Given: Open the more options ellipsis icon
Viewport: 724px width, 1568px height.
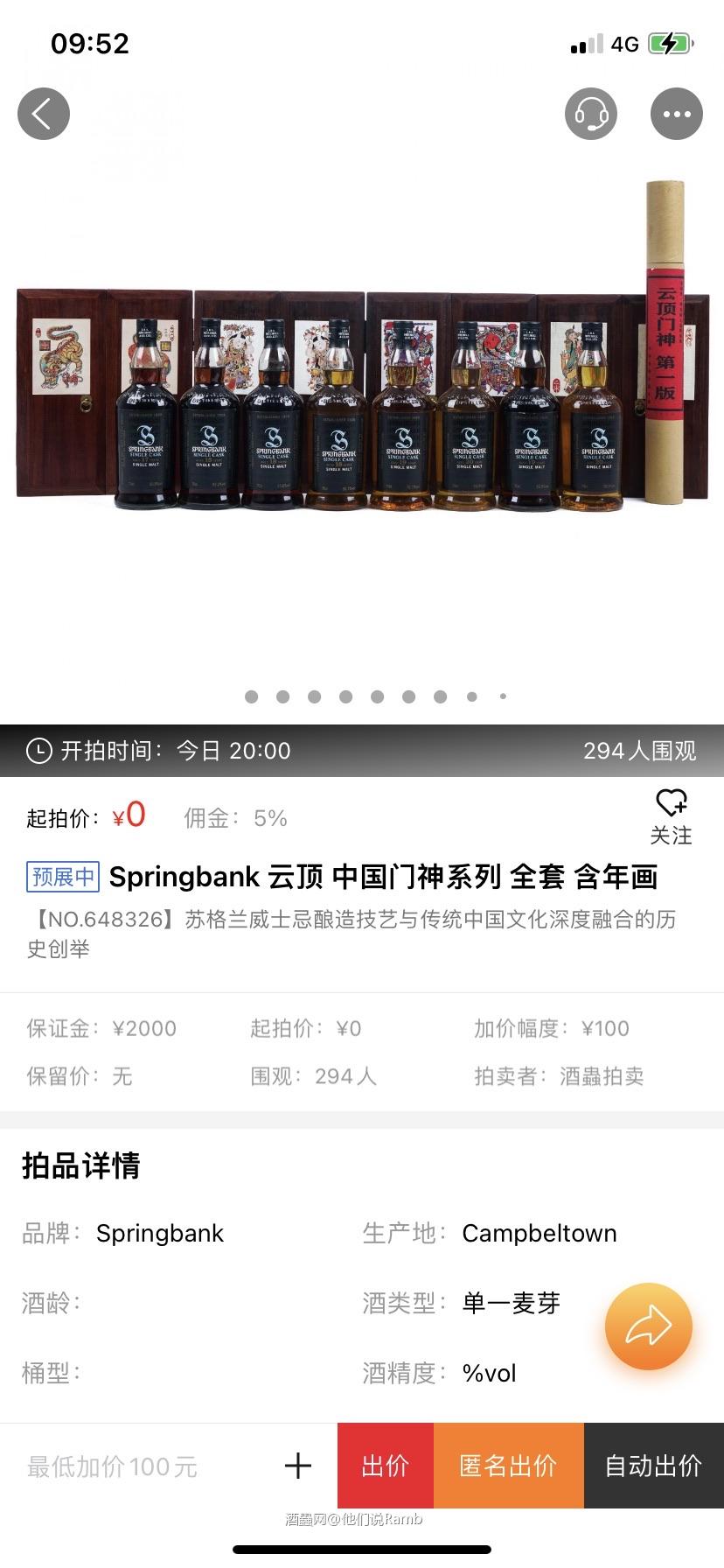Looking at the screenshot, I should tap(676, 114).
